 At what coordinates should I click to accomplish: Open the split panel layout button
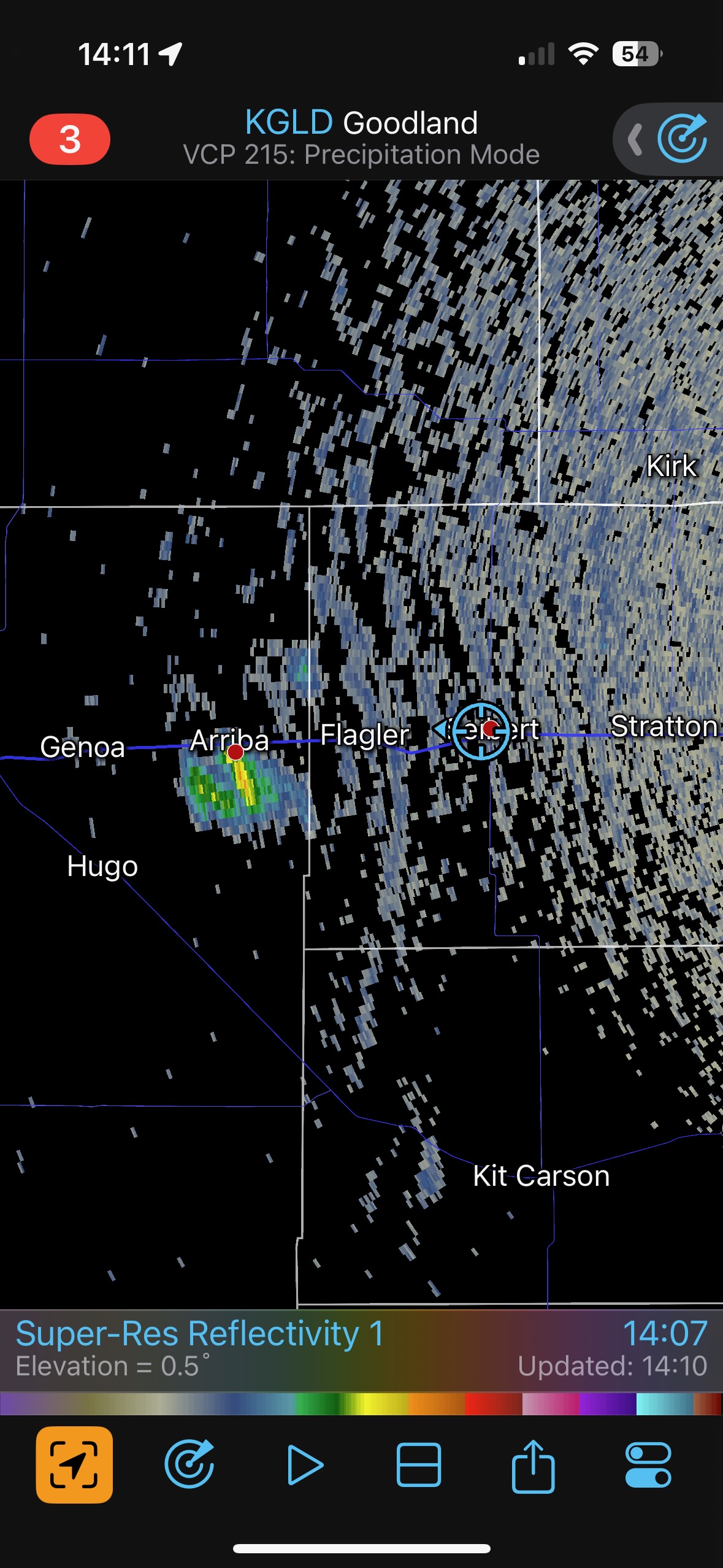(419, 1464)
